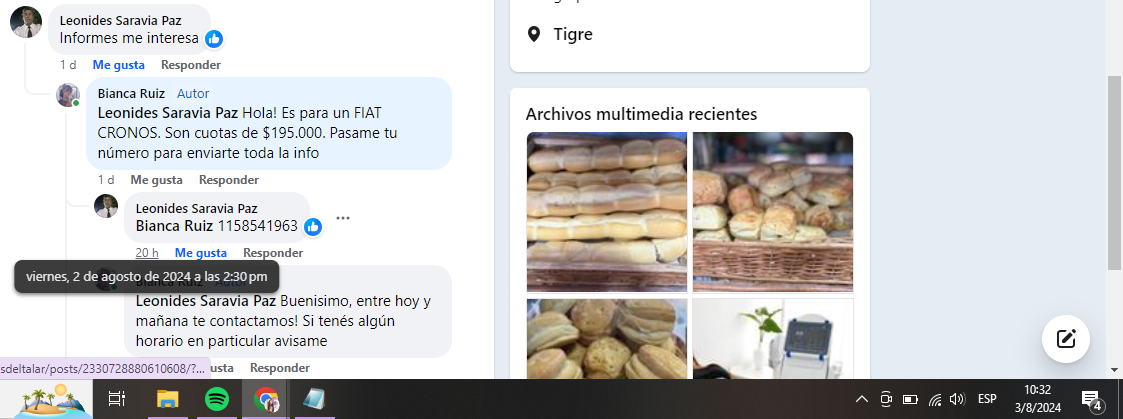Image resolution: width=1123 pixels, height=419 pixels.
Task: Like Bianca Ruiz's FIAT CRONOS reply
Action: click(156, 180)
